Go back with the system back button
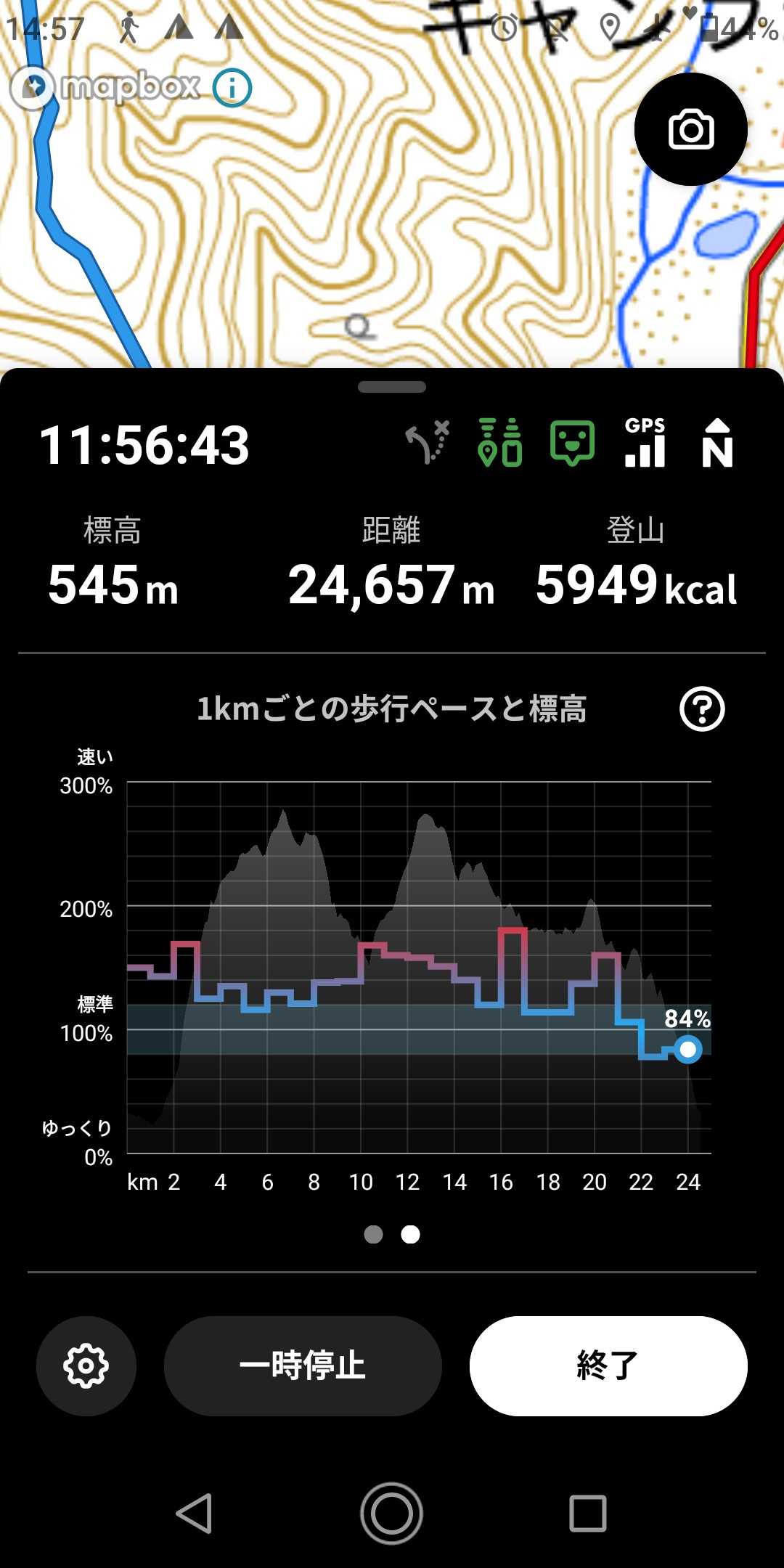 click(195, 1514)
